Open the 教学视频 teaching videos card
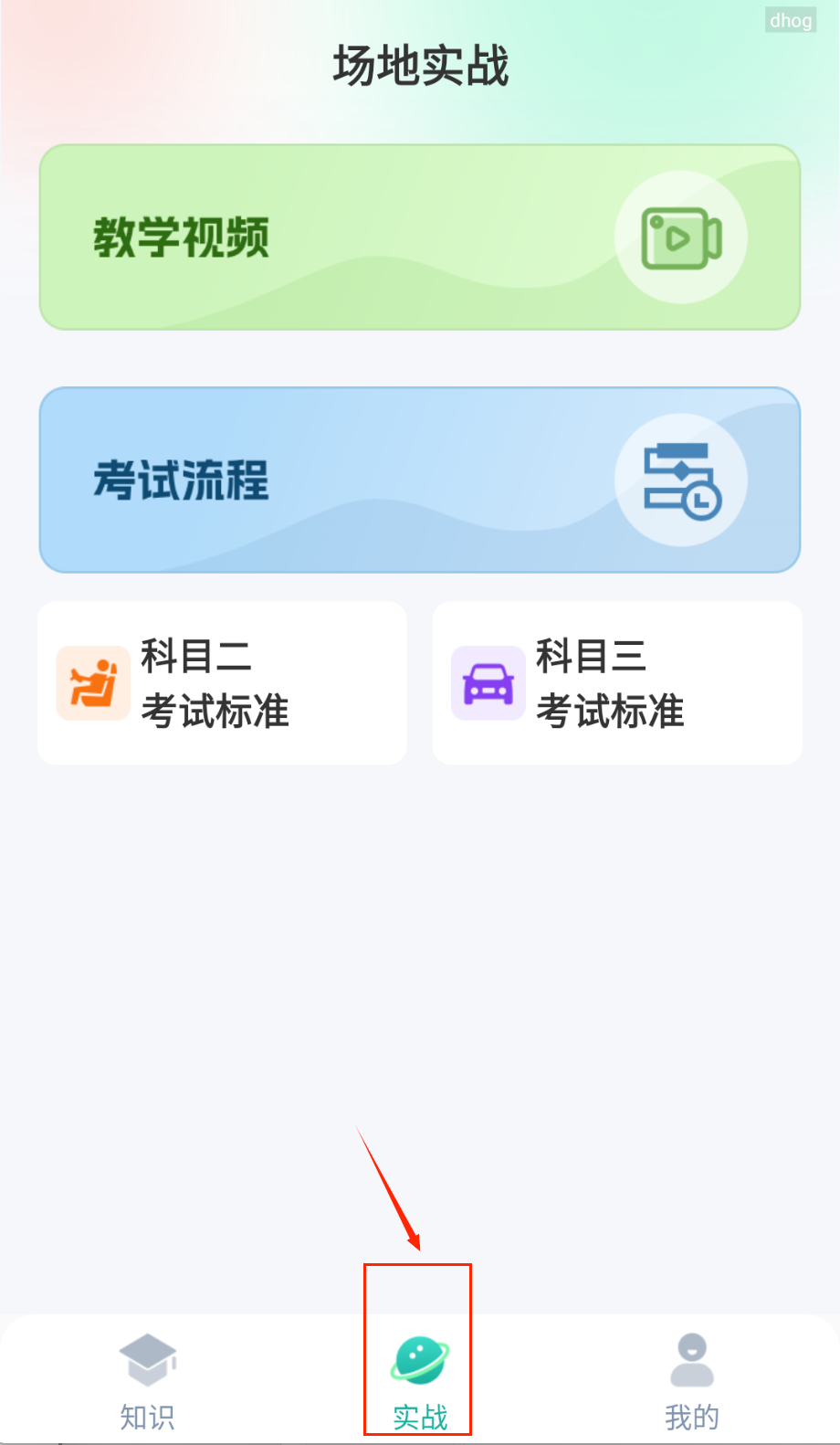Viewport: 840px width, 1445px height. 419,237
